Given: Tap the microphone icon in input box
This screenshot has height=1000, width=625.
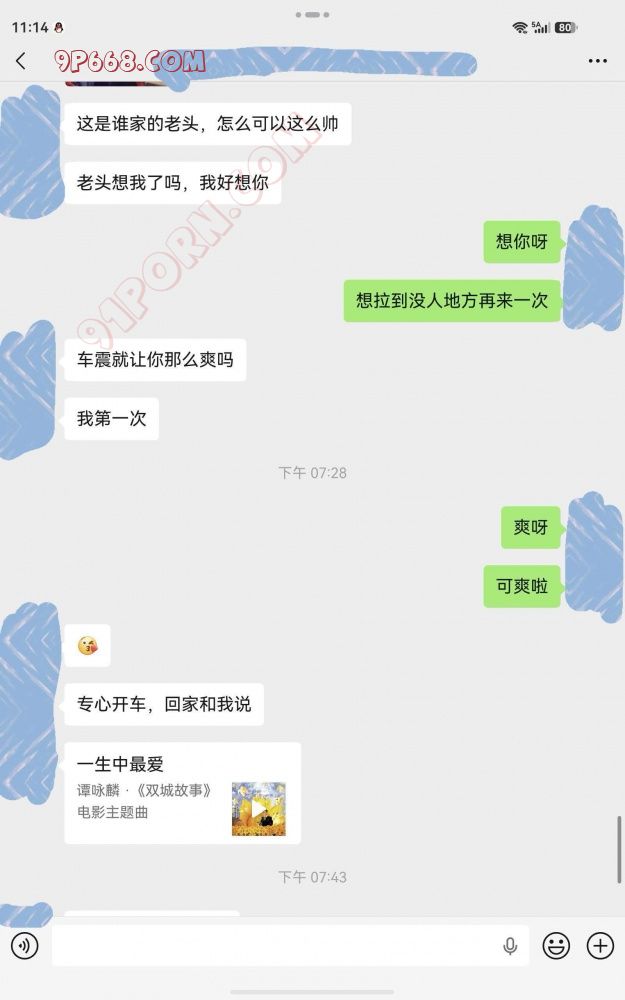Looking at the screenshot, I should pyautogui.click(x=510, y=946).
